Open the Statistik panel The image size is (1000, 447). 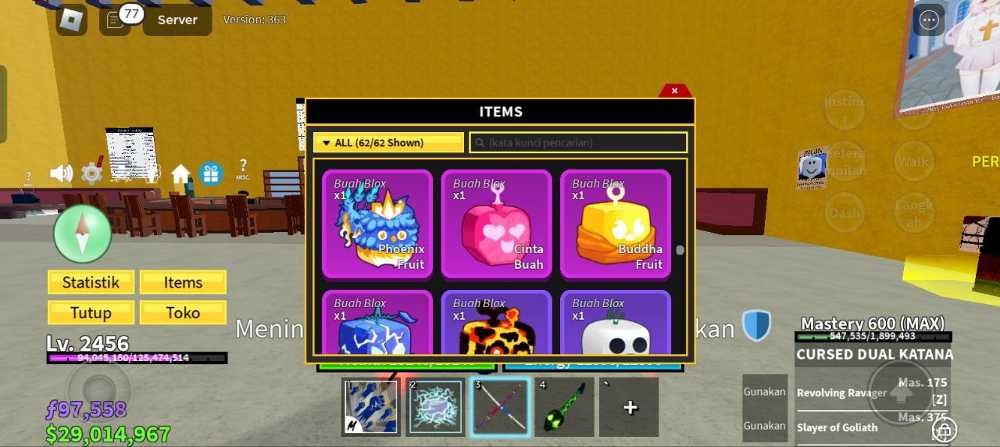coord(90,283)
